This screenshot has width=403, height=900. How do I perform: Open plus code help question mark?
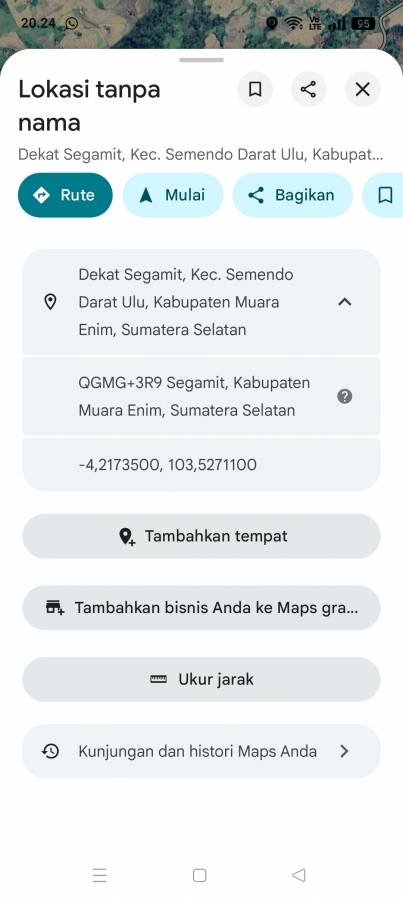pos(344,396)
